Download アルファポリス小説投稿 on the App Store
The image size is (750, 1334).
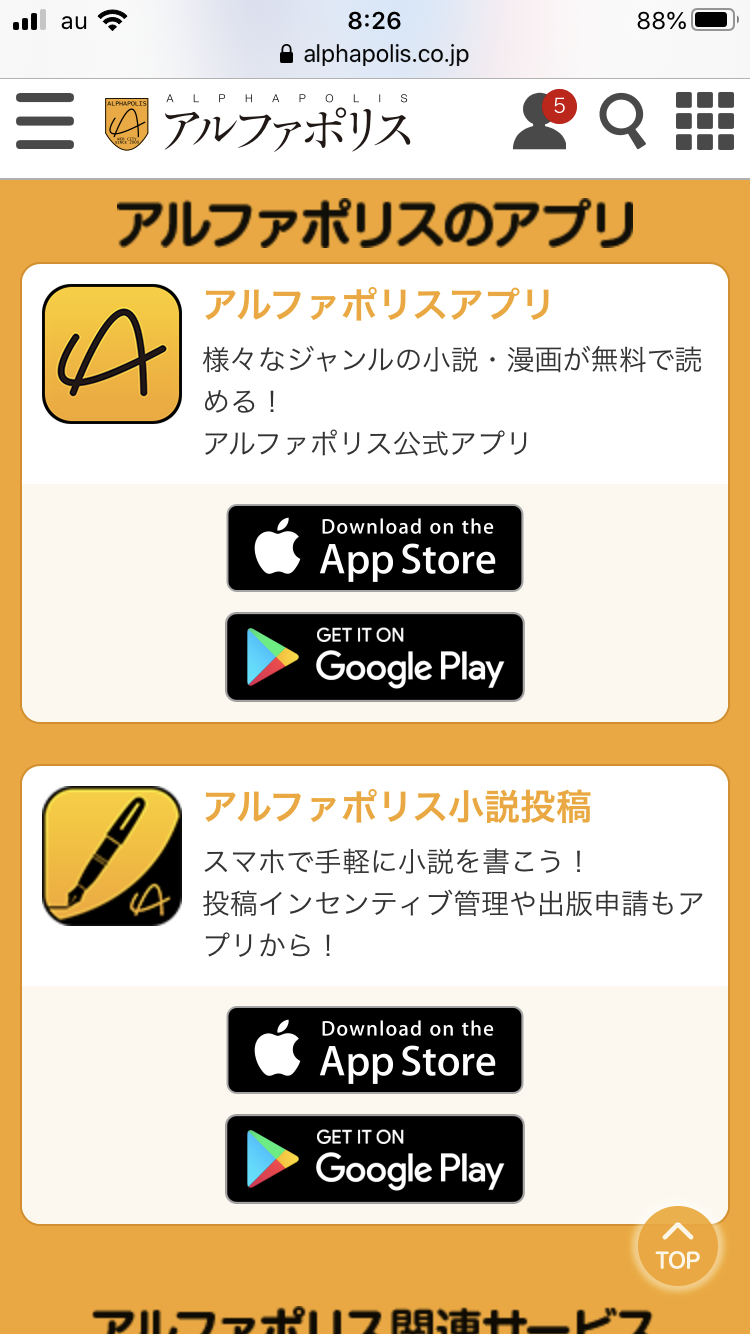click(375, 1050)
